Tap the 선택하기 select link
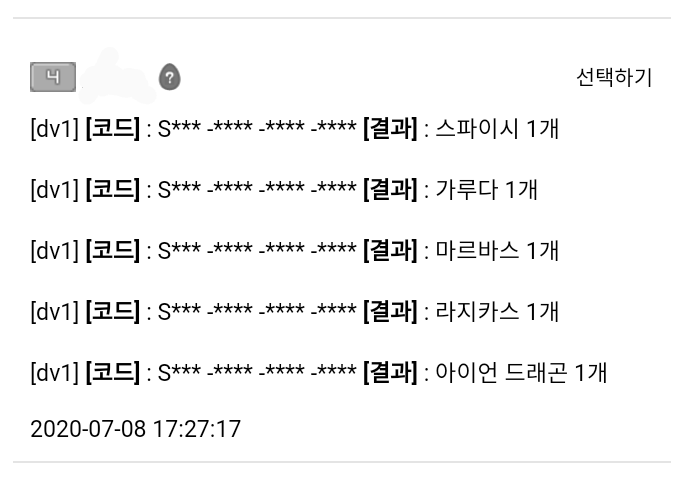Screen dimensions: 687x477 pyautogui.click(x=614, y=78)
